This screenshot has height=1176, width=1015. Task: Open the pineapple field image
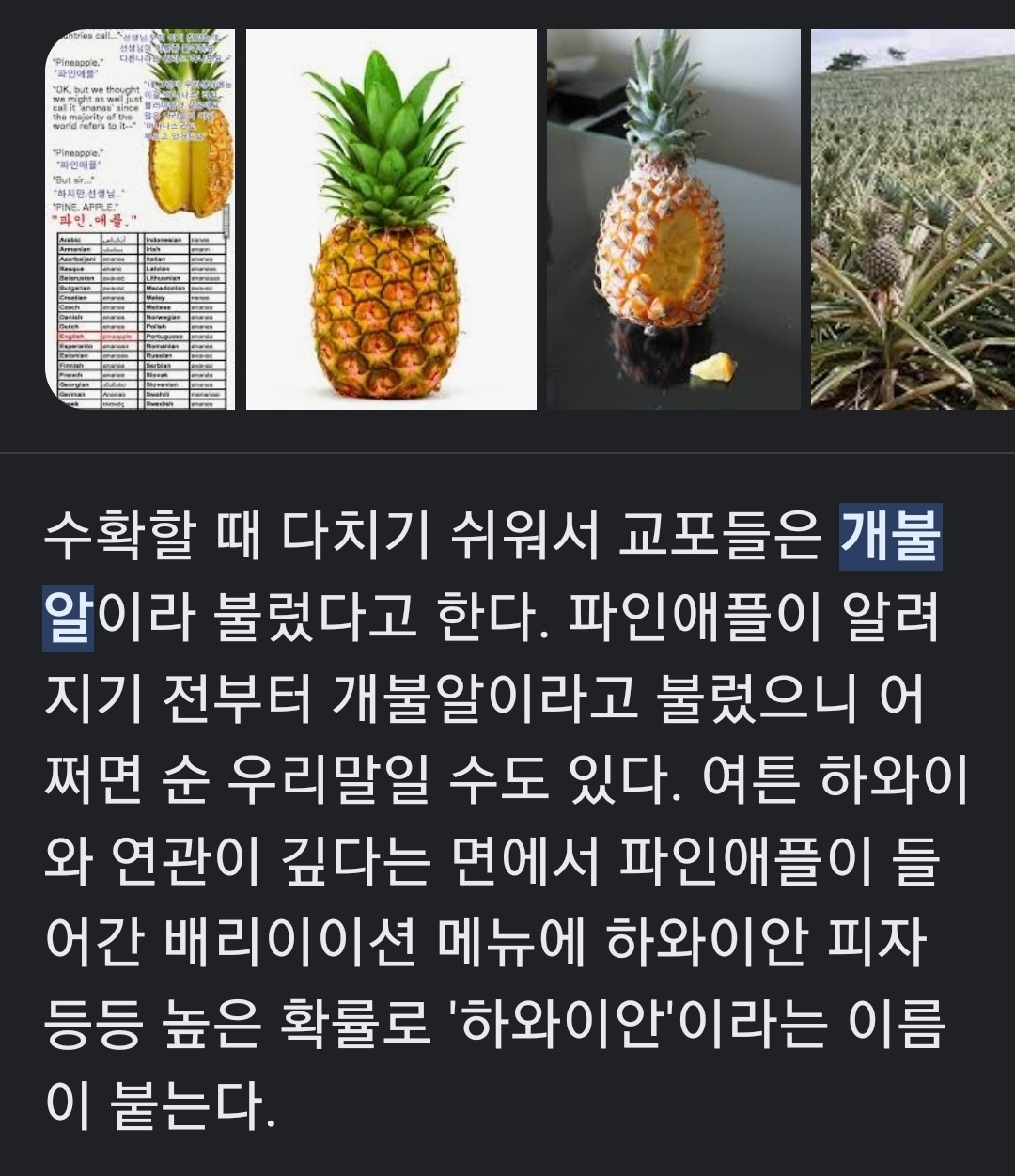[913, 219]
